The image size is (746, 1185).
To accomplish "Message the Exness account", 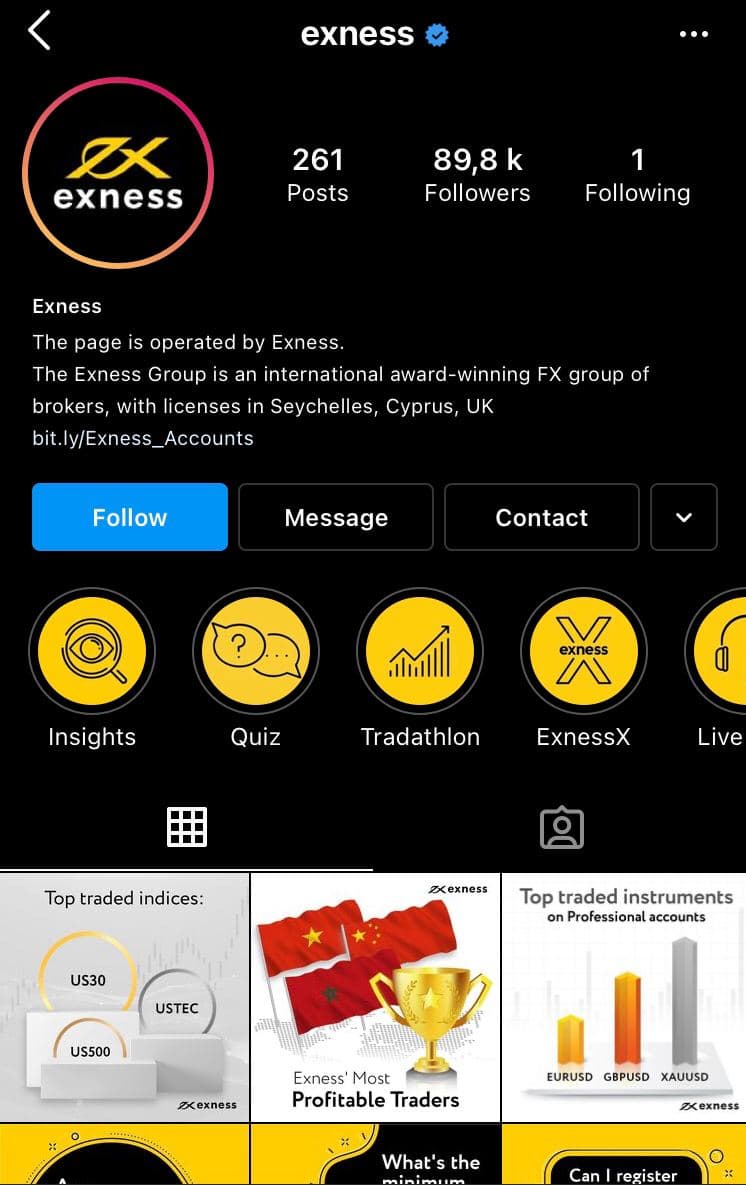I will point(336,517).
